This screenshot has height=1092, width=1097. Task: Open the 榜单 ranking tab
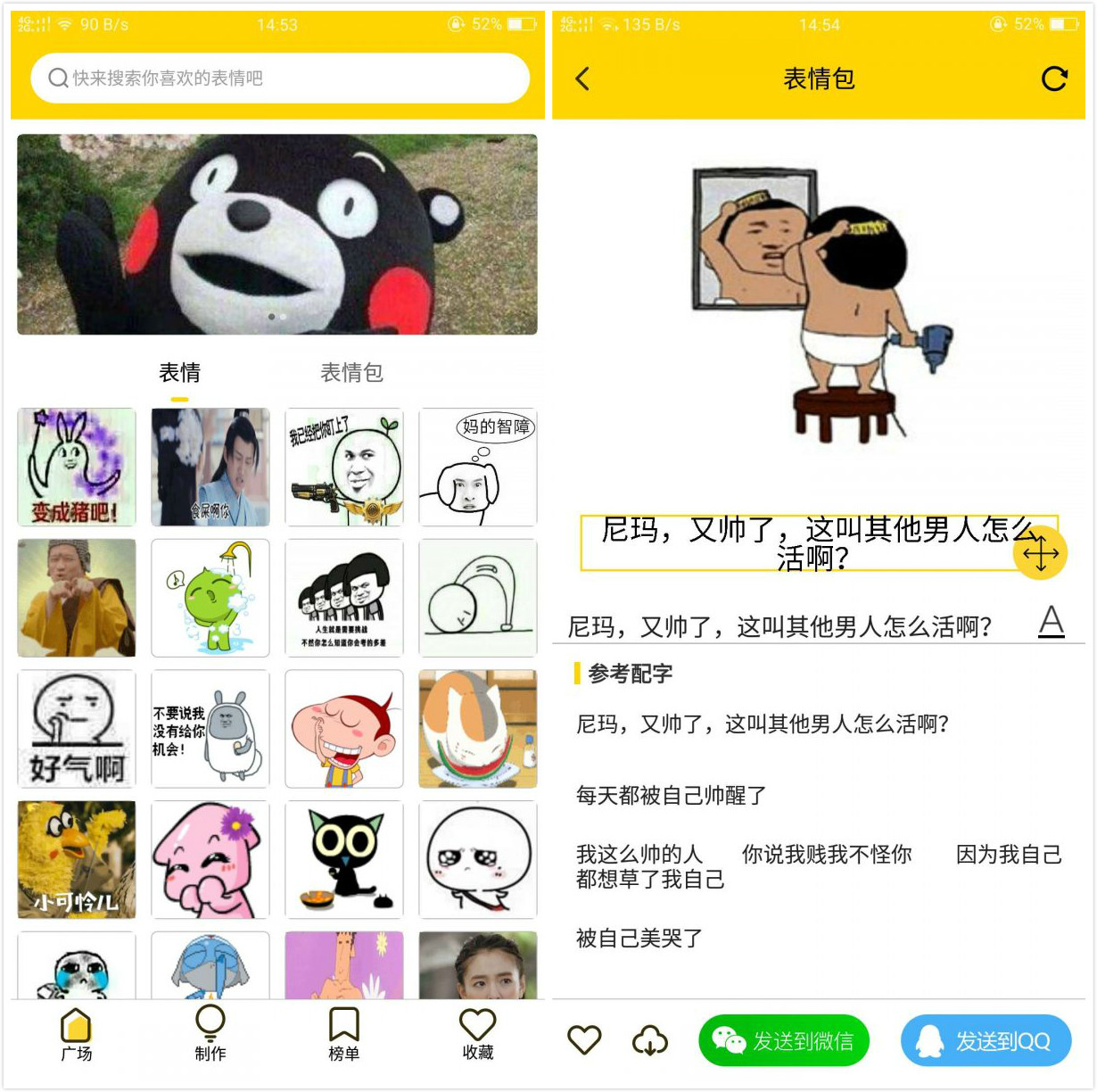pyautogui.click(x=343, y=1033)
